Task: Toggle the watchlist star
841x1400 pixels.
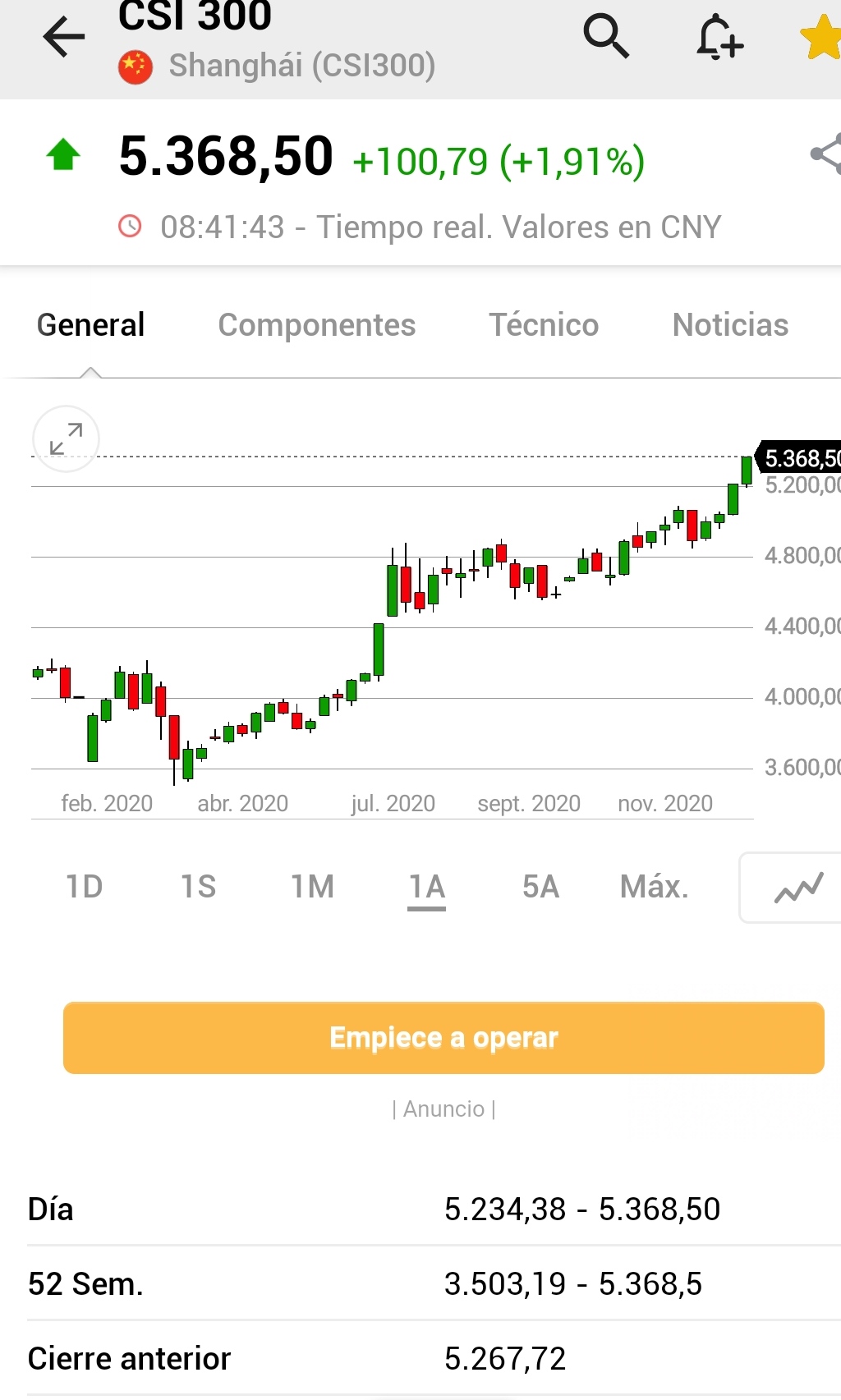Action: click(x=820, y=38)
